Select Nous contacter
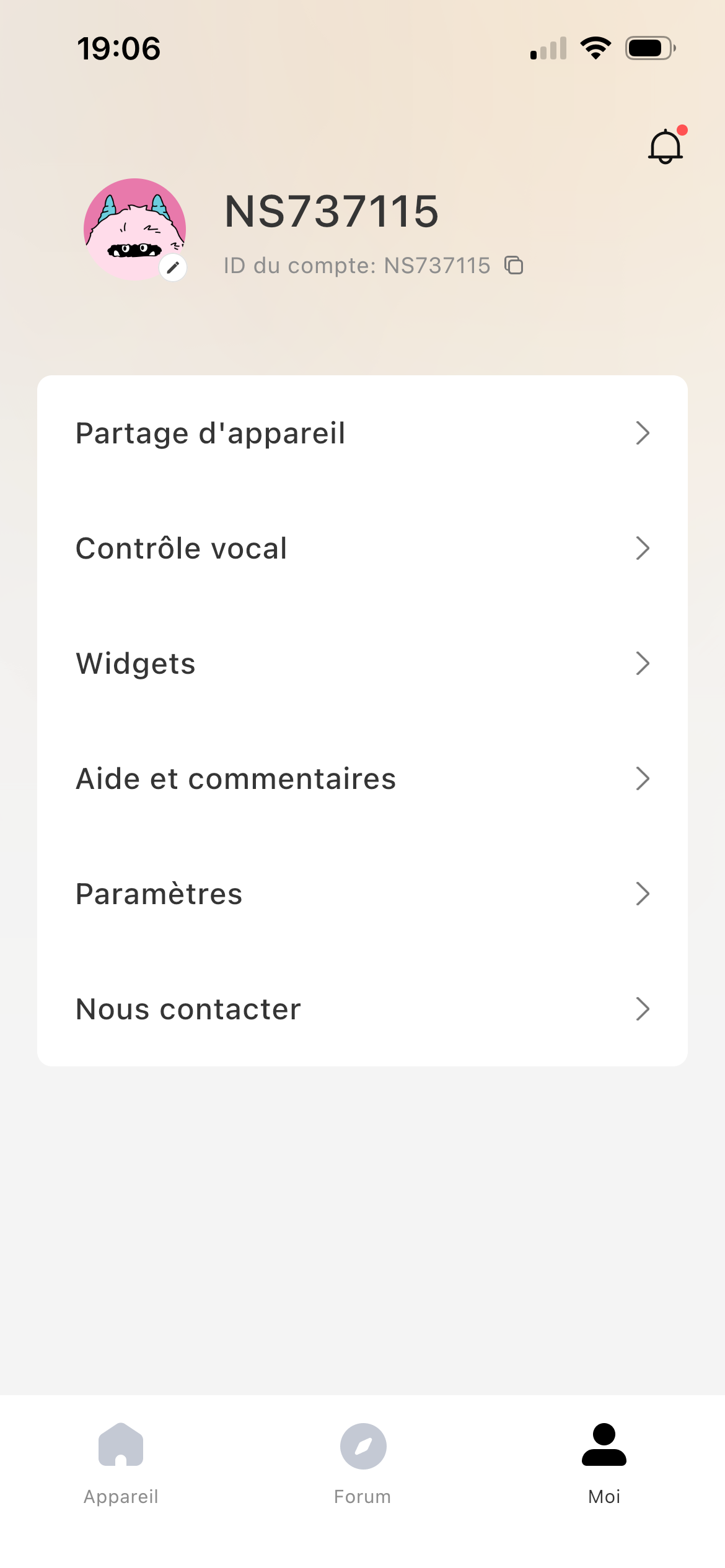This screenshot has height=1568, width=725. tap(362, 1009)
